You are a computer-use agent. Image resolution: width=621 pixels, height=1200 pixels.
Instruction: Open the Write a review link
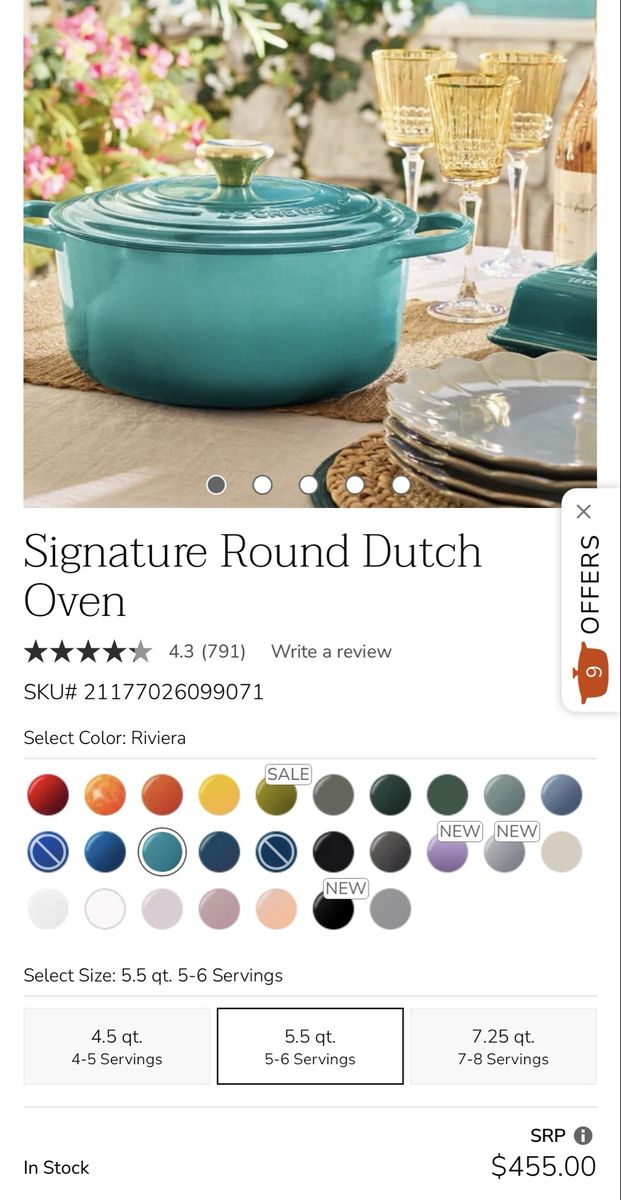coord(331,651)
